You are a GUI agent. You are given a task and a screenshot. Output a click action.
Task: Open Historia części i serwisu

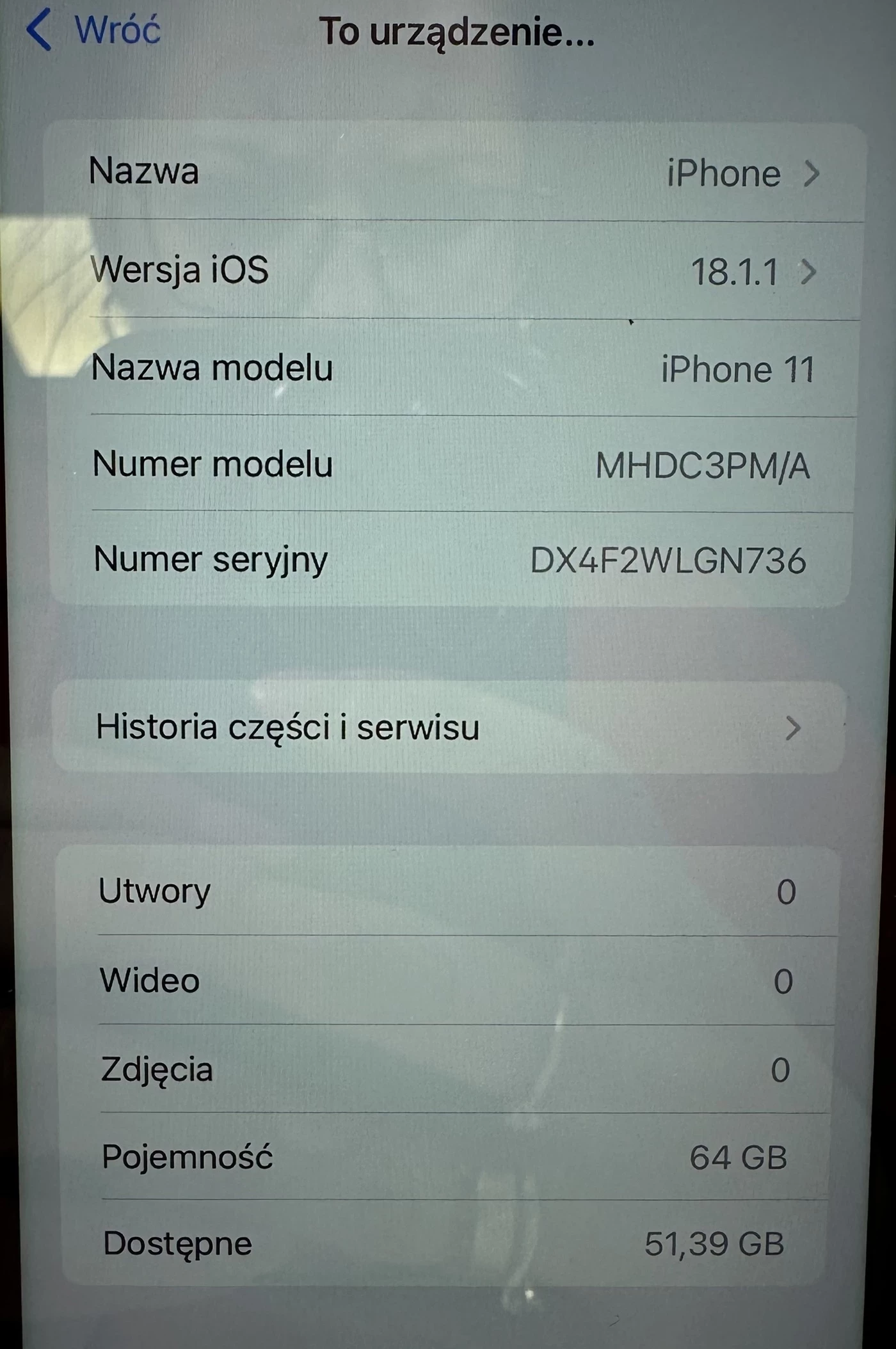click(x=448, y=728)
